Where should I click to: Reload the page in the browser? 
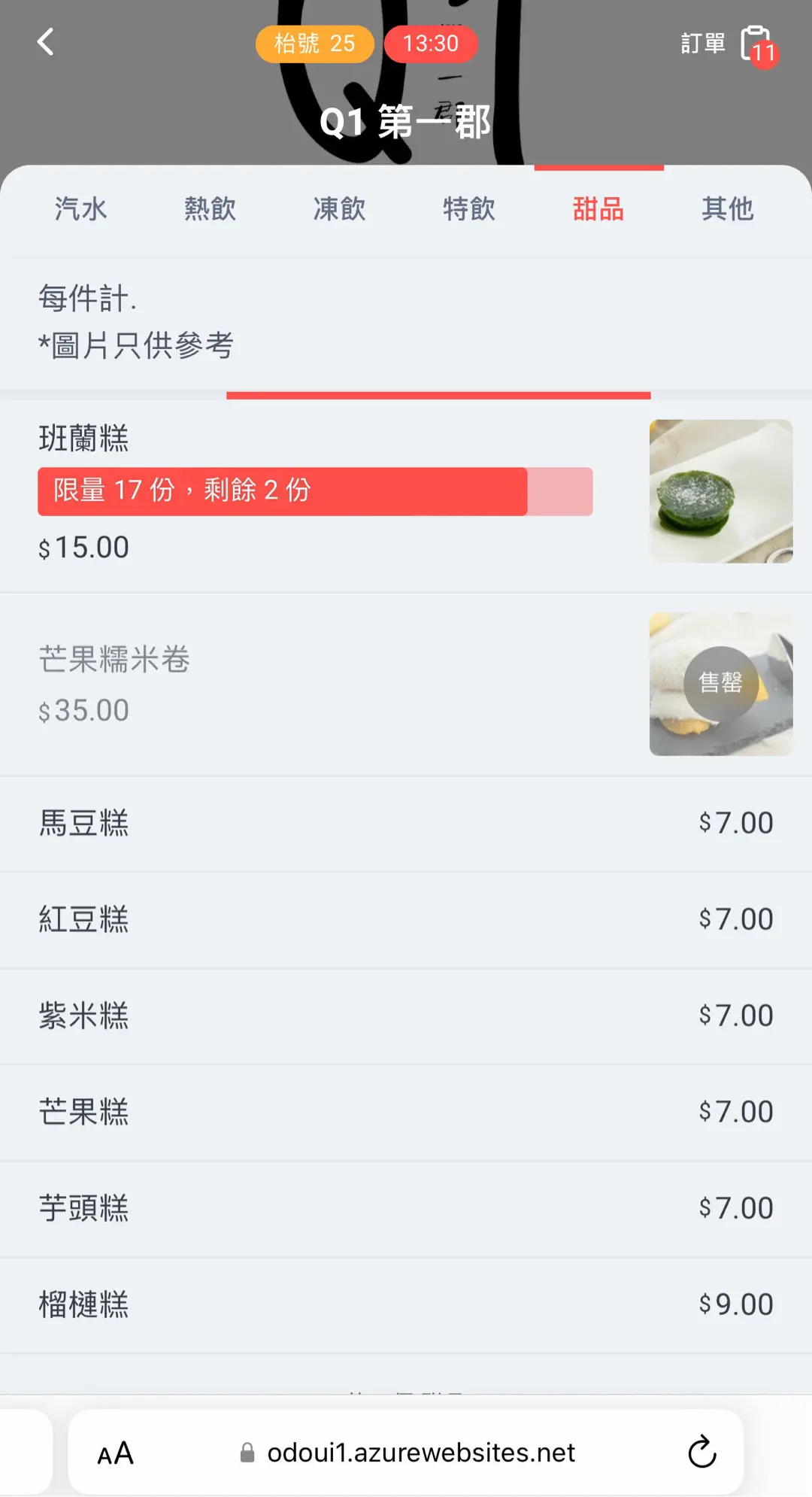702,1452
